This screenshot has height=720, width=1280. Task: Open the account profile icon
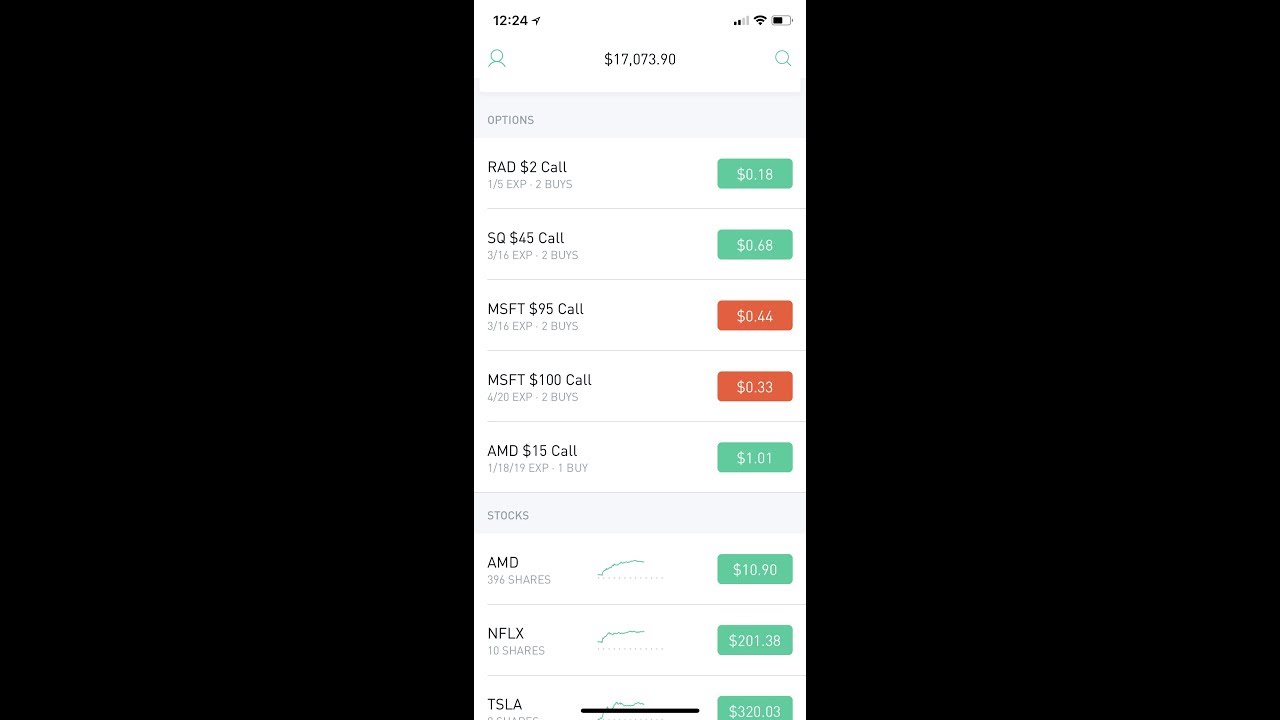[x=497, y=59]
